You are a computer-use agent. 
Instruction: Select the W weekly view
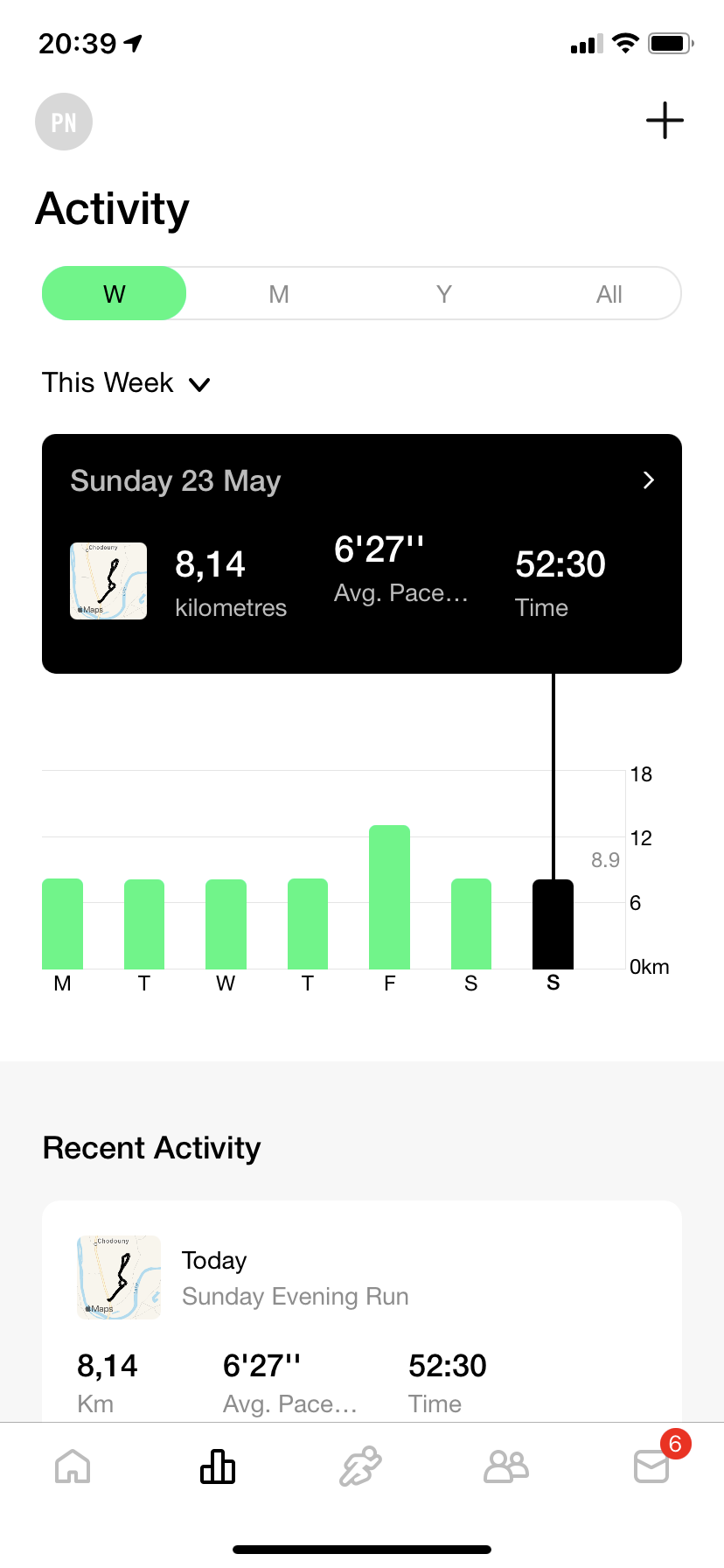click(x=115, y=293)
